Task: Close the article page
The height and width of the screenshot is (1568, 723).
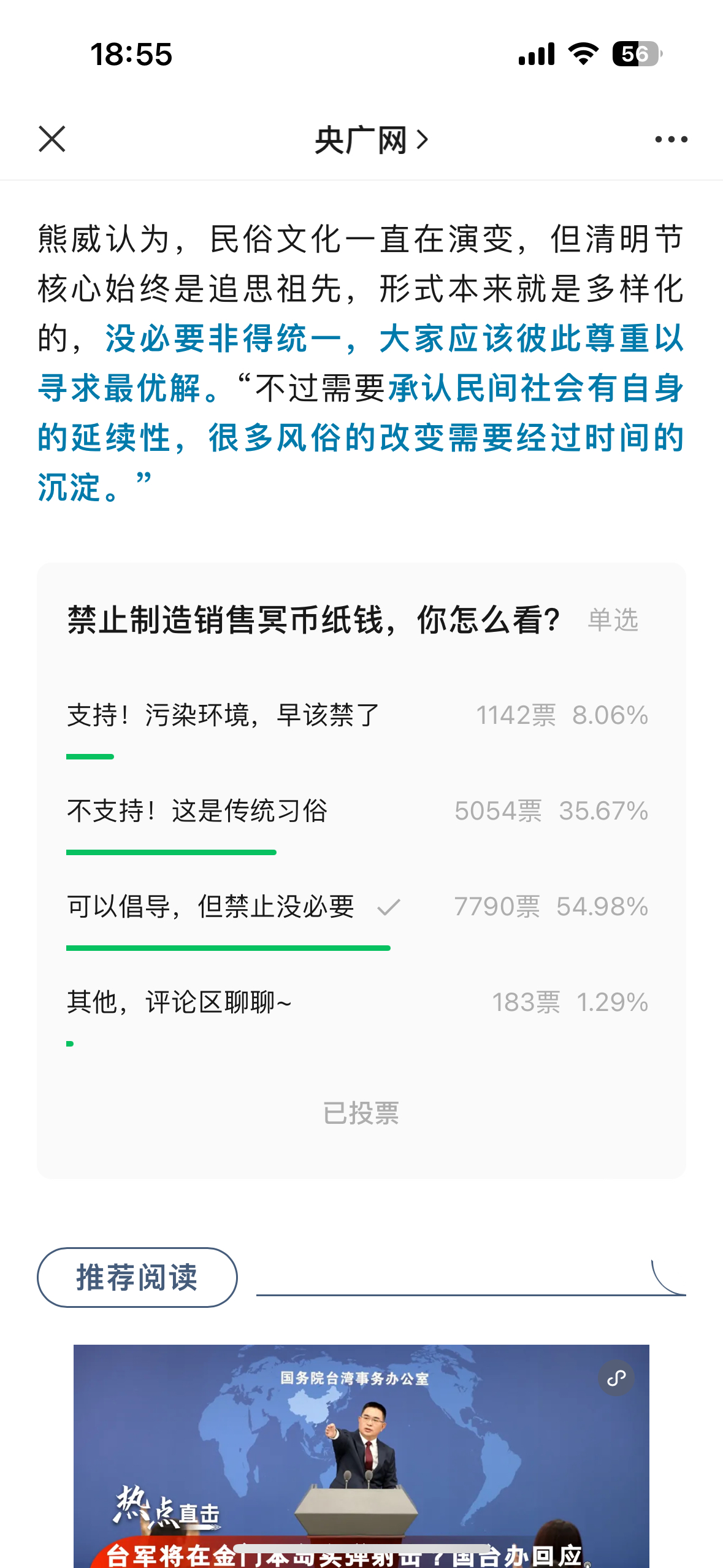Action: point(52,139)
